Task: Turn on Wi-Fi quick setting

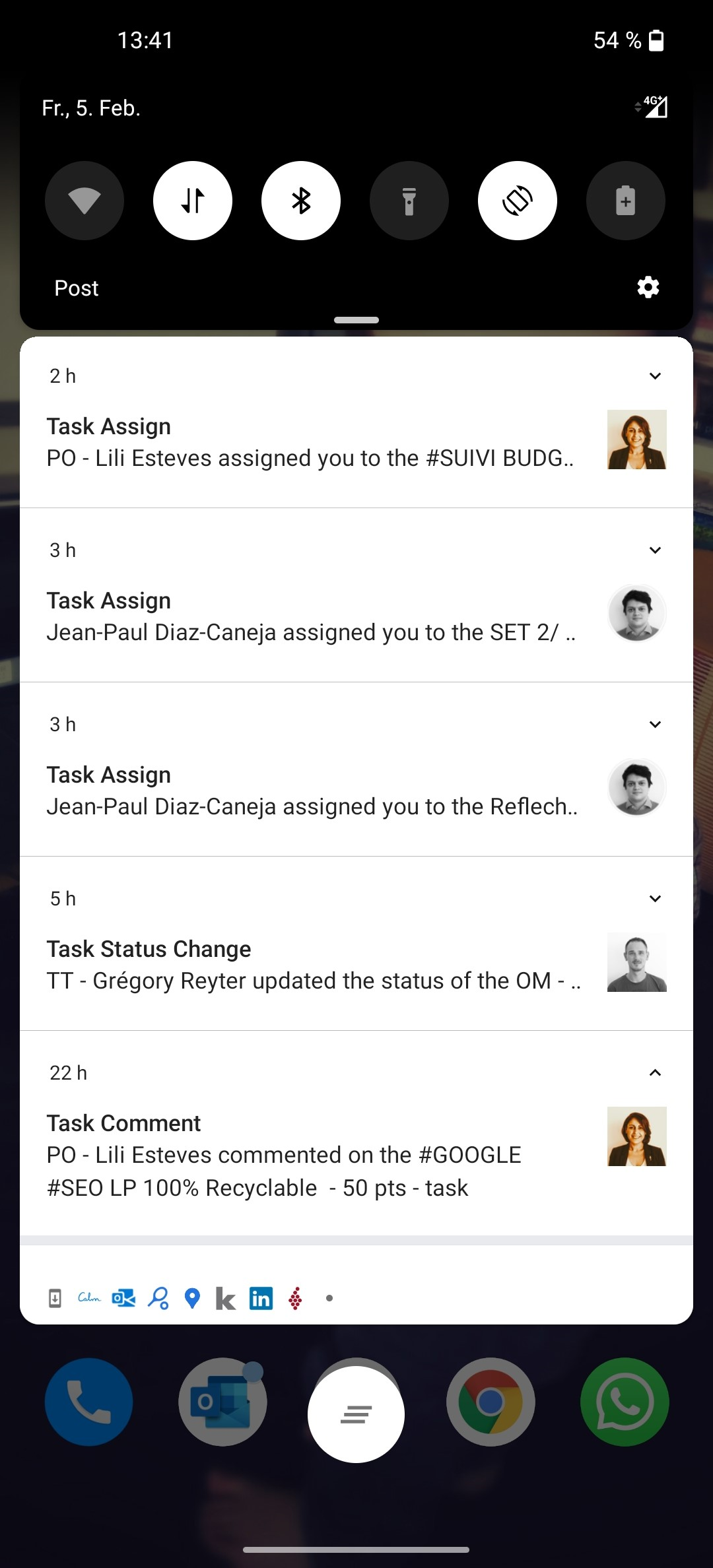Action: point(85,201)
